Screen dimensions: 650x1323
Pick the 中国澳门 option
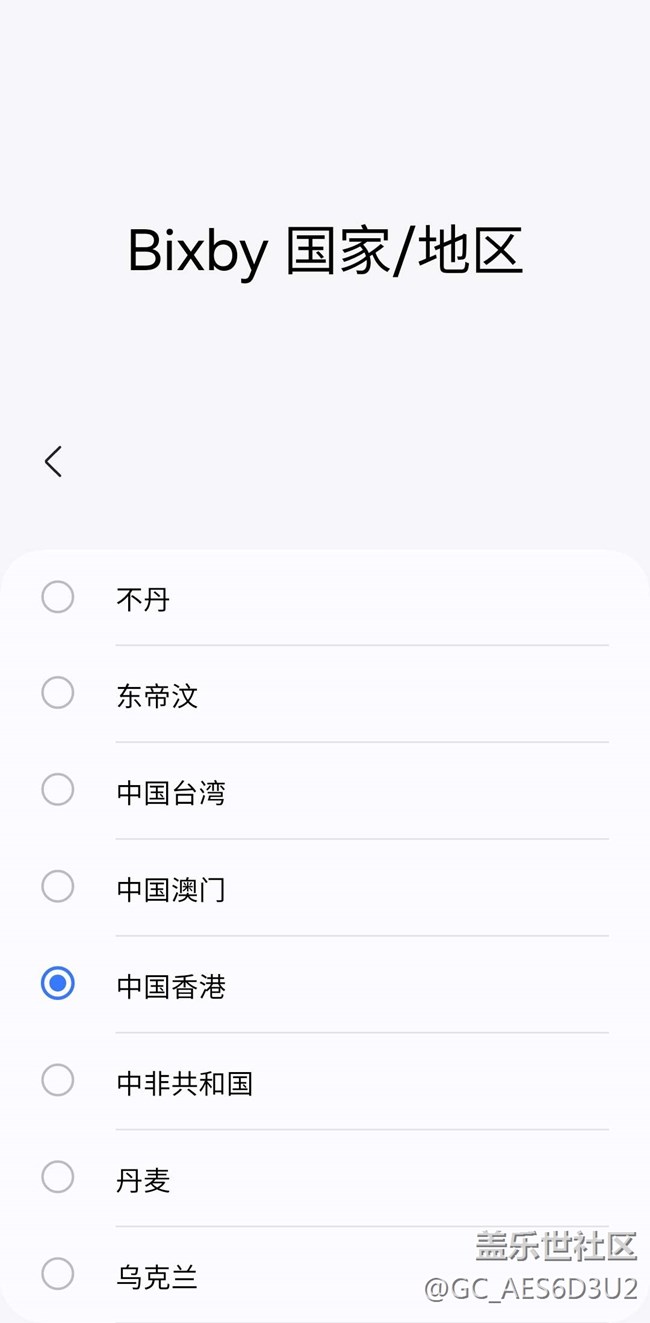pos(58,886)
